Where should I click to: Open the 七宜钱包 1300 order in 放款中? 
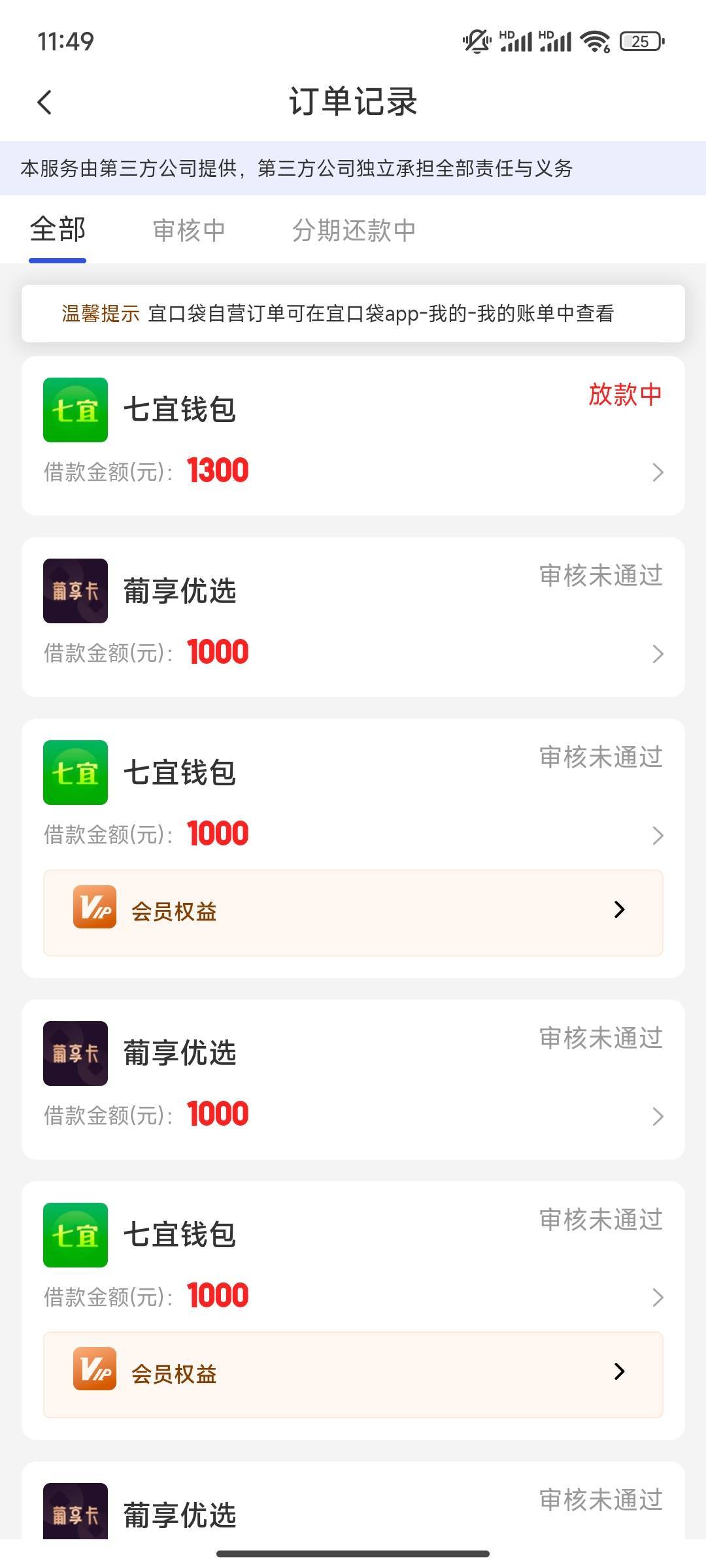[353, 436]
